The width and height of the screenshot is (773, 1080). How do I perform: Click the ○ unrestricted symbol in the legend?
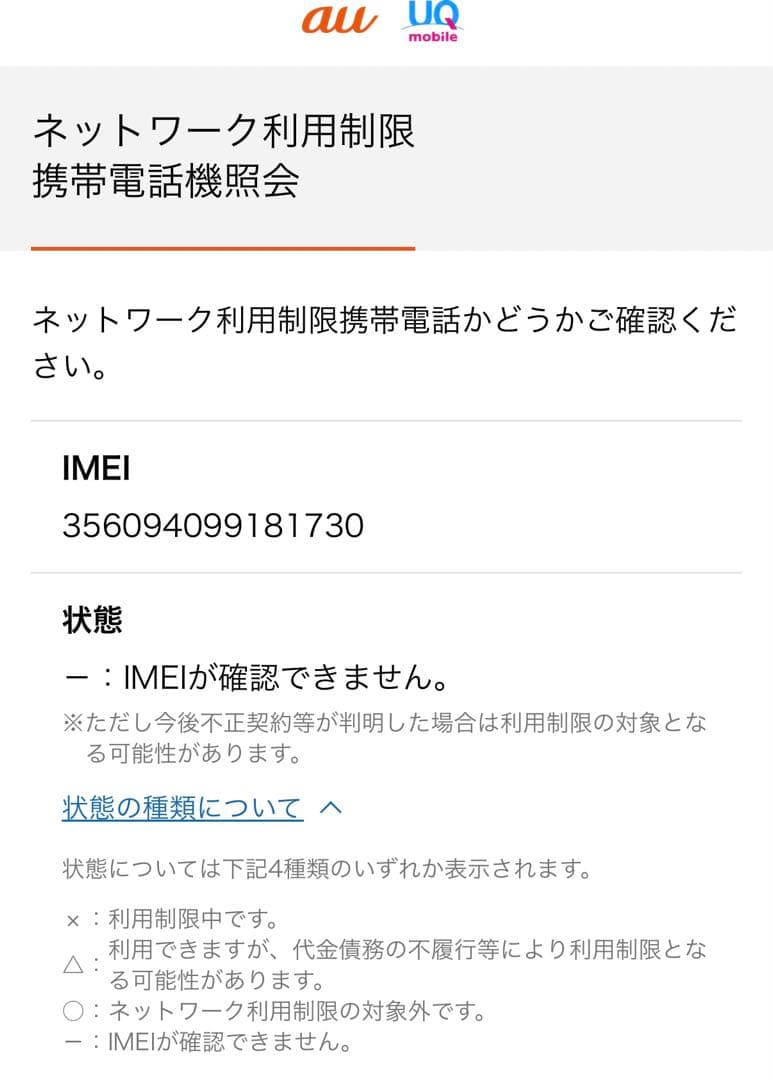[70, 1012]
